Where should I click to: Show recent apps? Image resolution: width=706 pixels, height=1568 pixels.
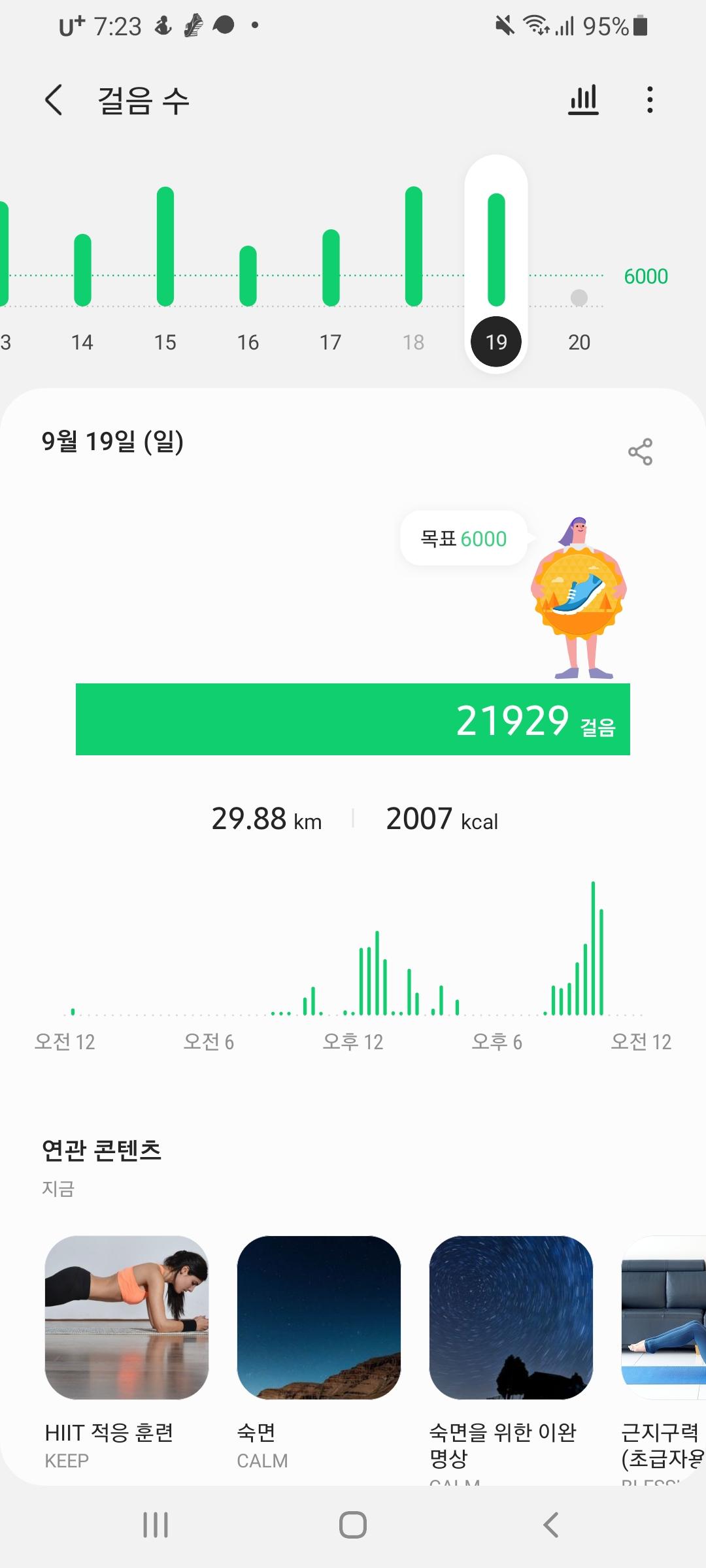click(156, 1525)
